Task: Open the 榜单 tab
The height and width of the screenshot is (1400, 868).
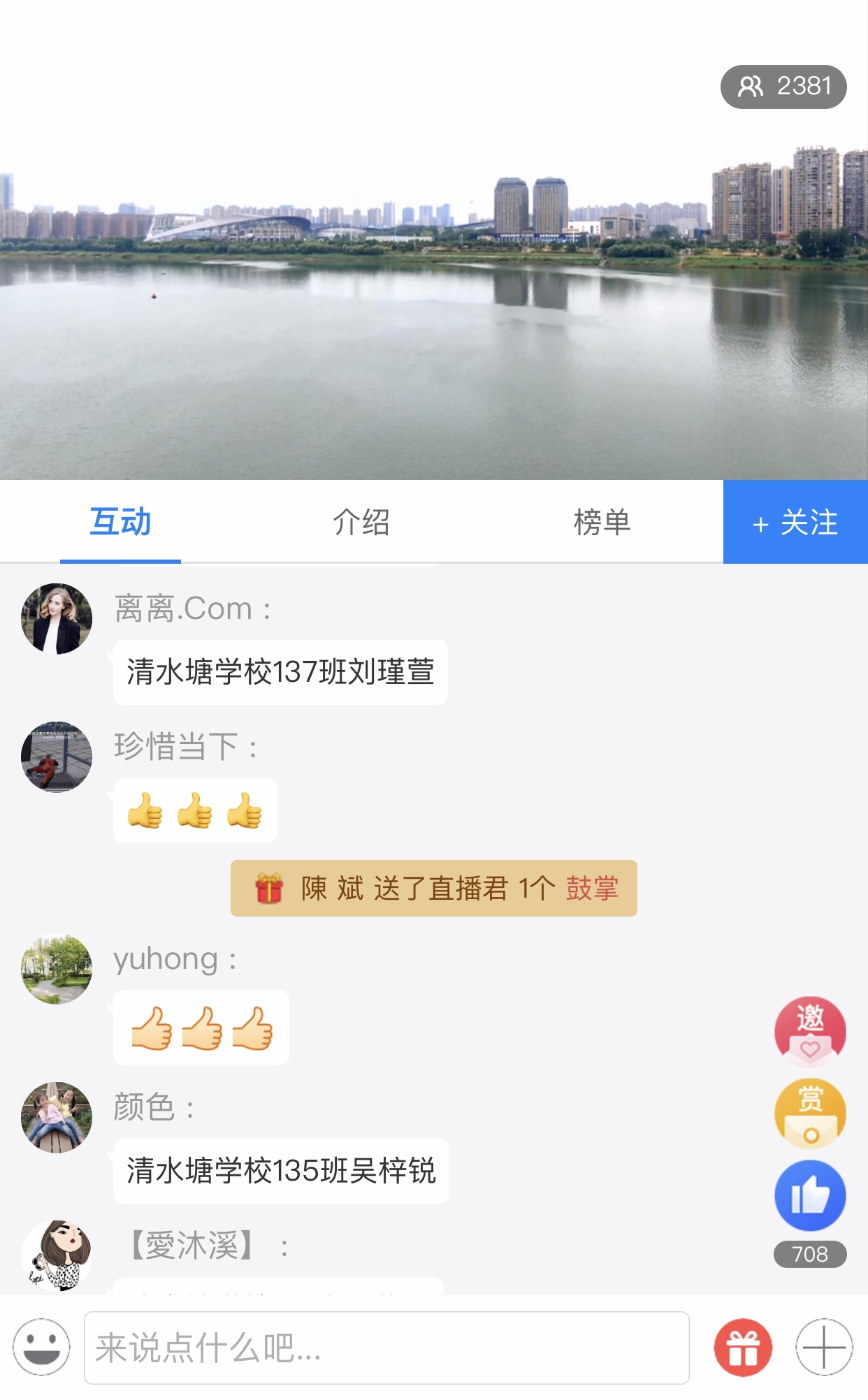Action: pyautogui.click(x=602, y=522)
